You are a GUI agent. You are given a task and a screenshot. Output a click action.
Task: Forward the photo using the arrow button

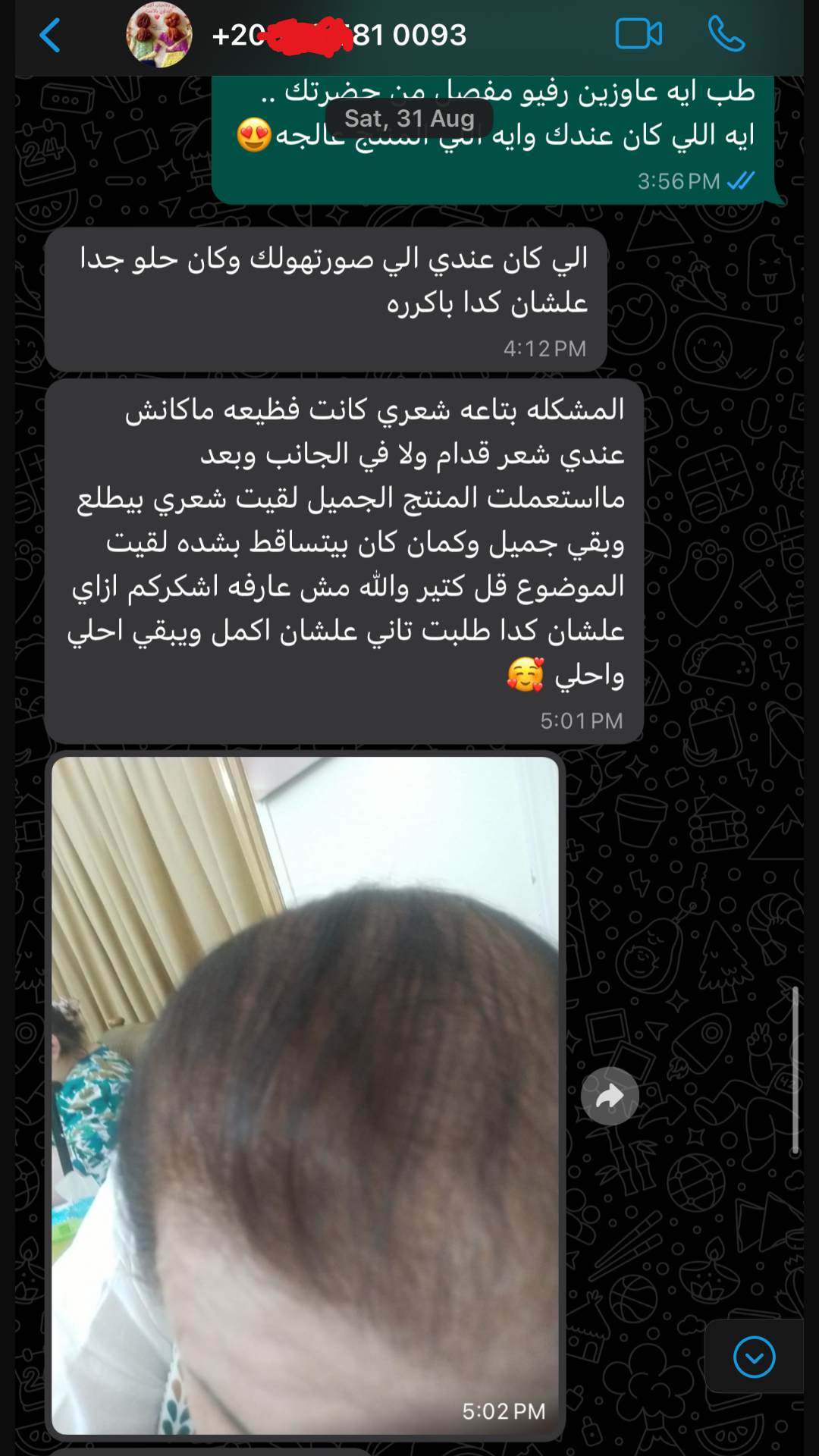tap(610, 1096)
